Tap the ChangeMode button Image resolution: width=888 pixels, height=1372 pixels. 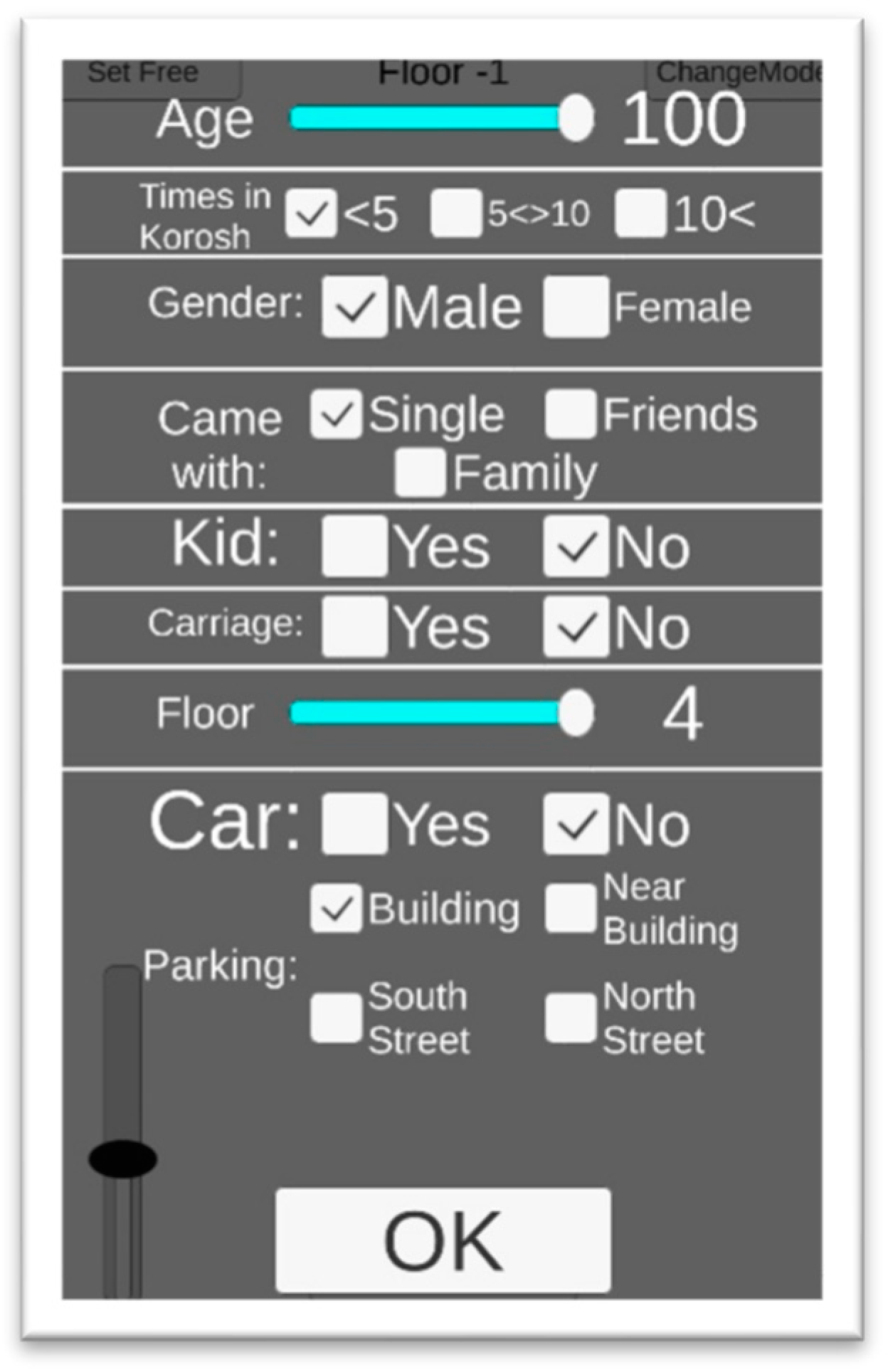coord(735,75)
